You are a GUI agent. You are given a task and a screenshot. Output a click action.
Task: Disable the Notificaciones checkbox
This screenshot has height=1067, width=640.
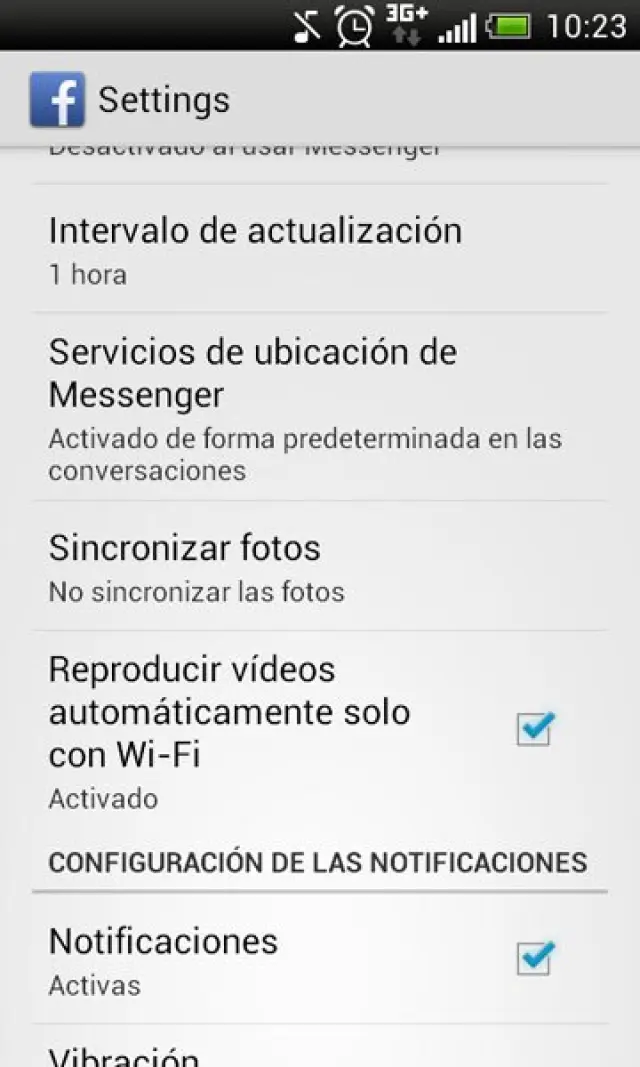535,958
